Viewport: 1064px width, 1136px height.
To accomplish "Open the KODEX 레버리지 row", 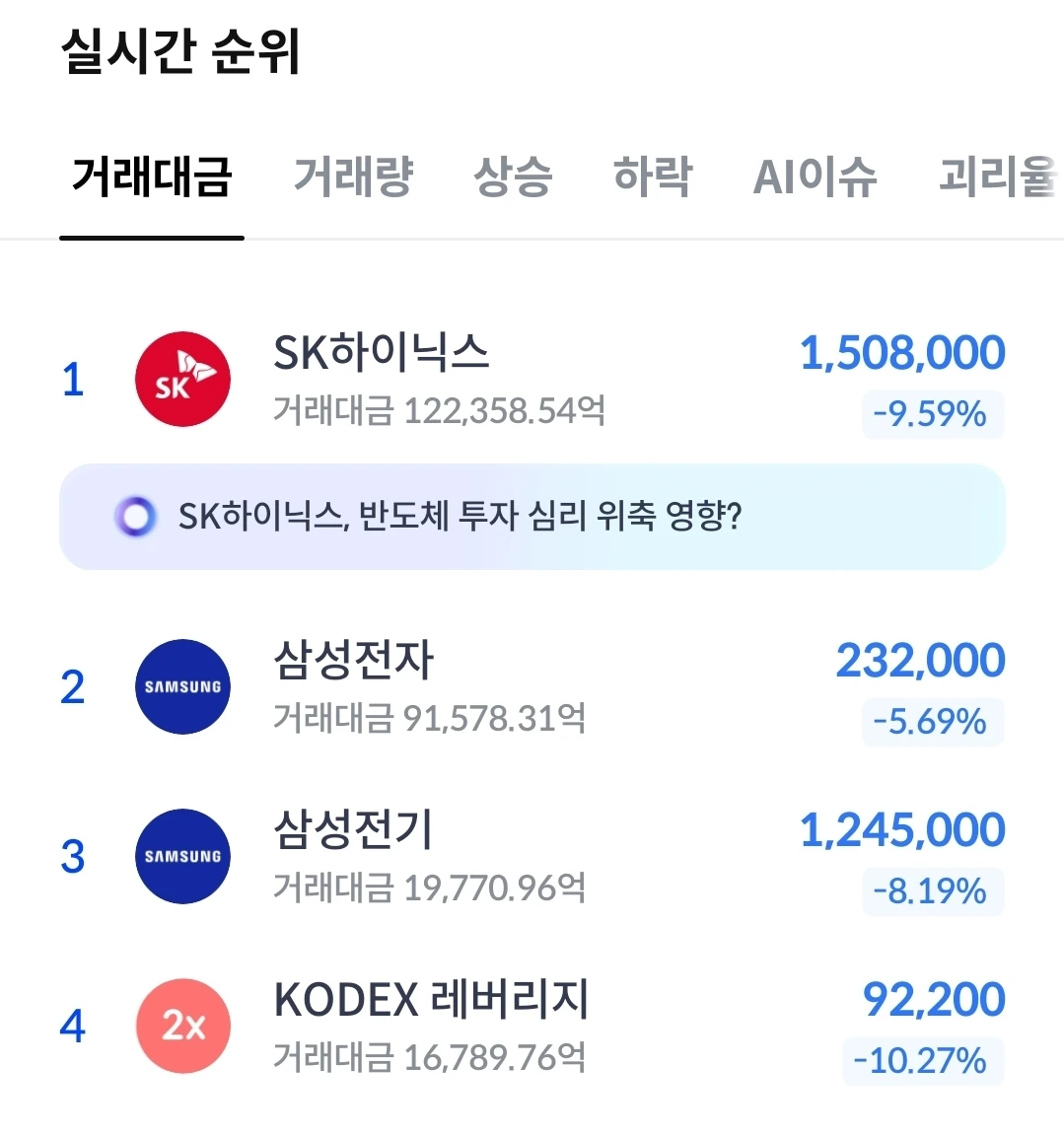I will pos(532,1026).
